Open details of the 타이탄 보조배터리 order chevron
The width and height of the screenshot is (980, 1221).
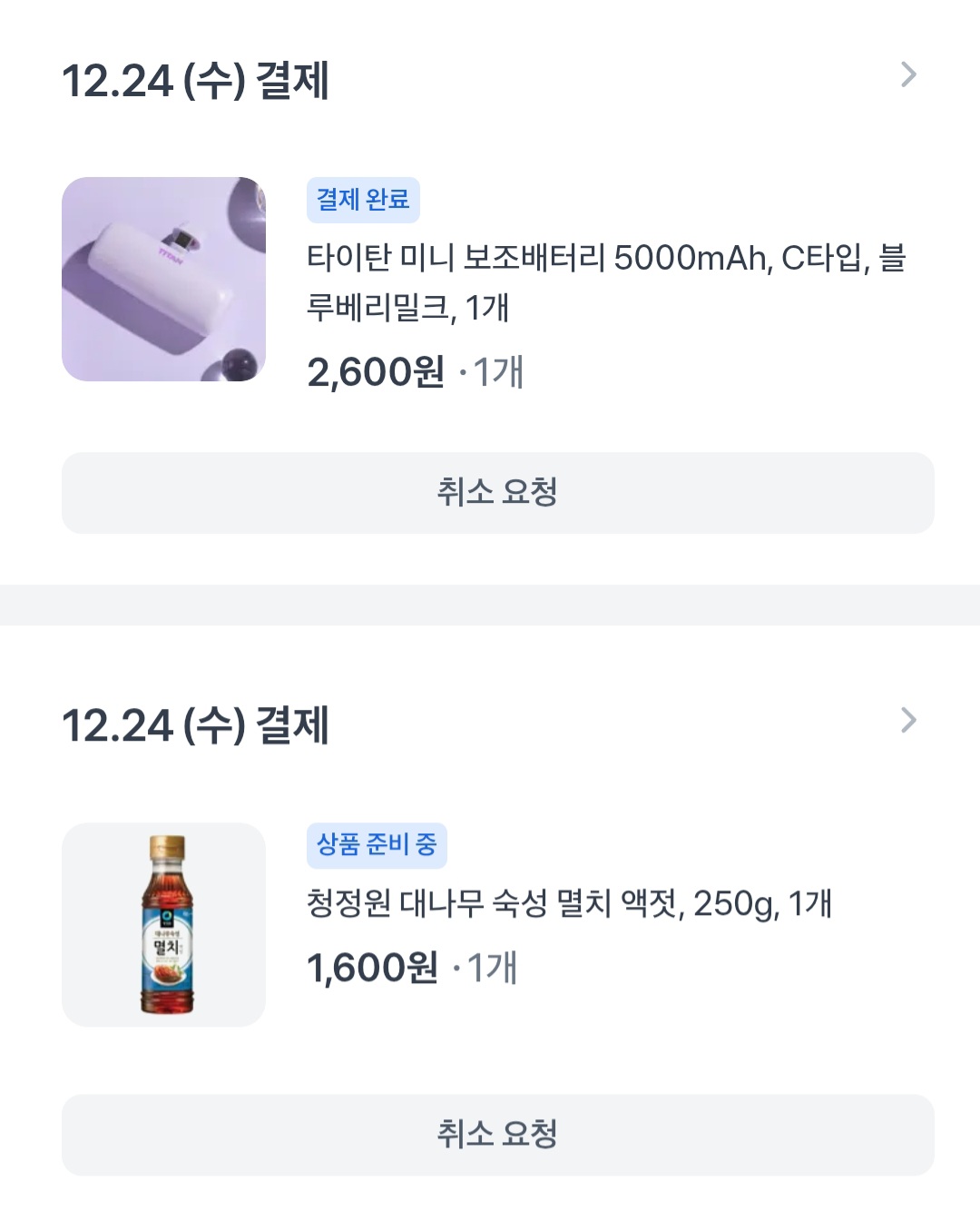[x=908, y=74]
